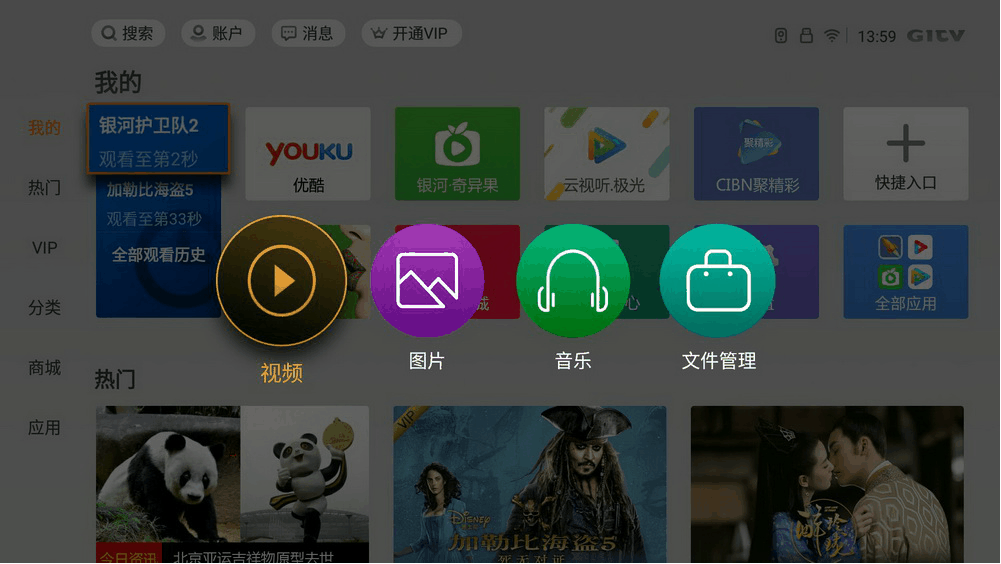Open the 消息 messages
Image resolution: width=1001 pixels, height=564 pixels.
click(307, 33)
